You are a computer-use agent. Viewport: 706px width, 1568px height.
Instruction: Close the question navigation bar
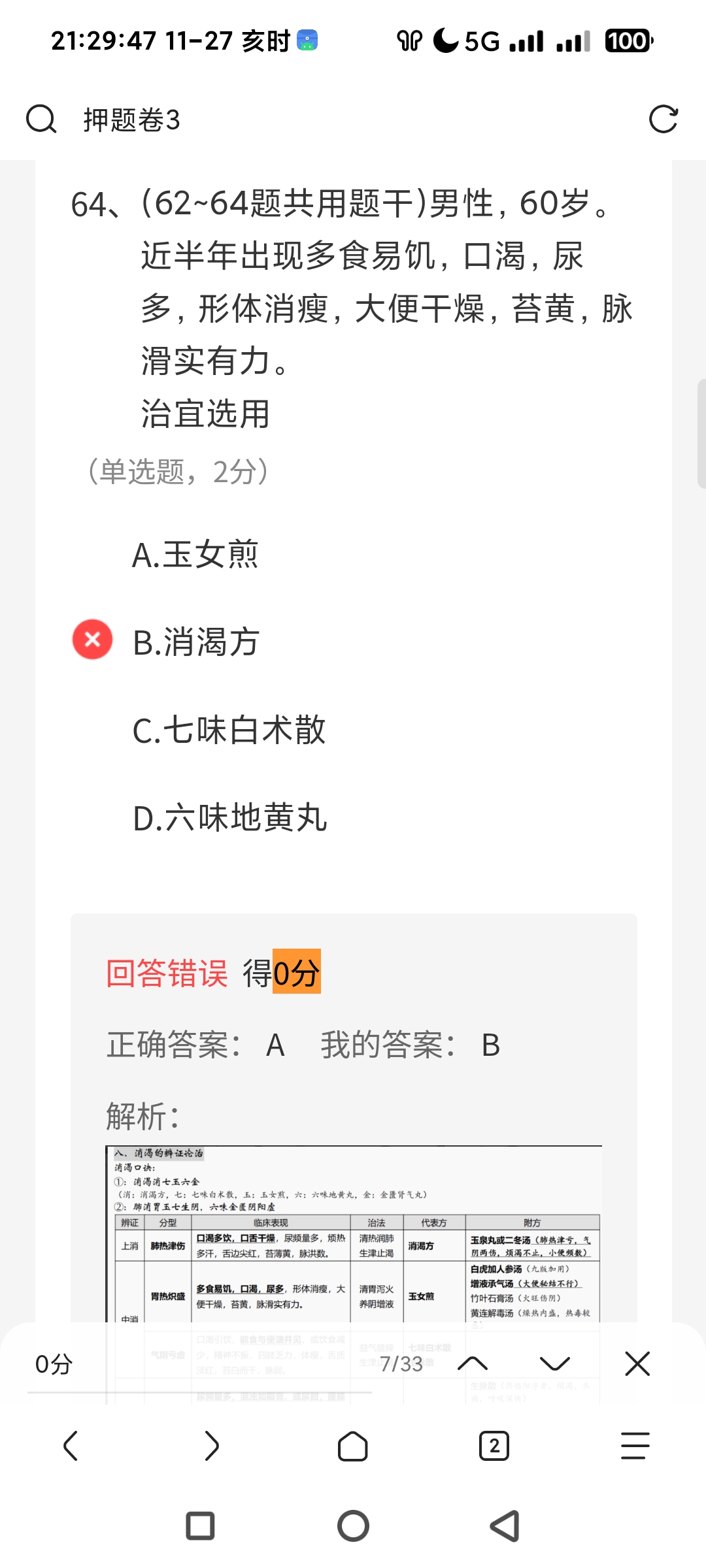pyautogui.click(x=637, y=1364)
